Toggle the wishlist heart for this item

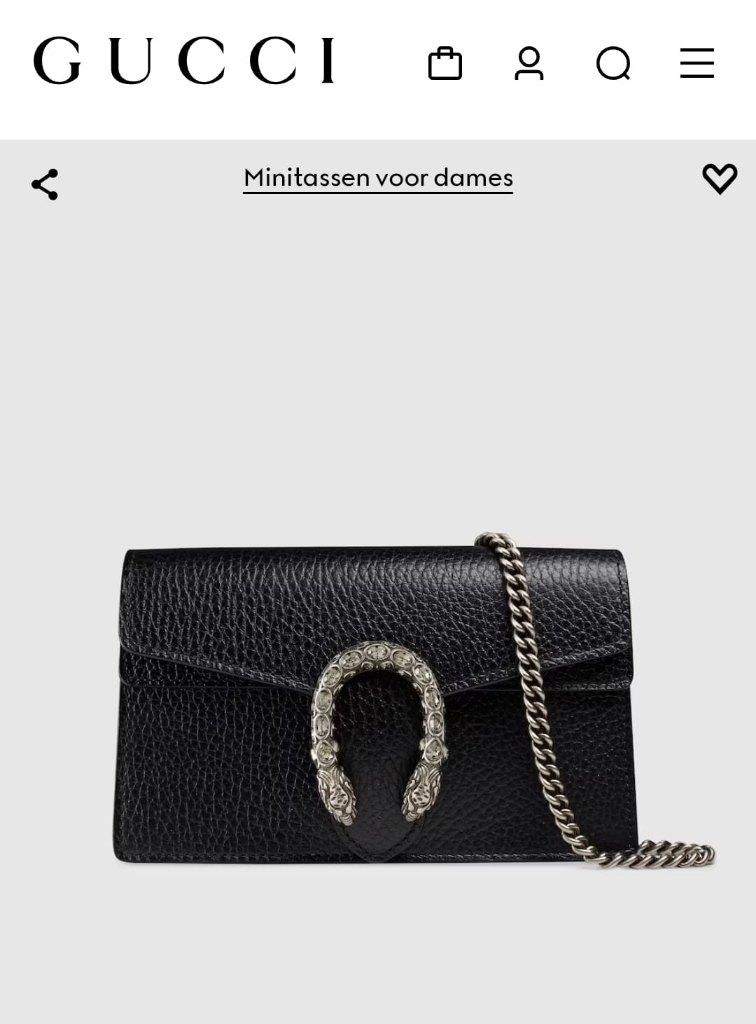[x=719, y=178]
